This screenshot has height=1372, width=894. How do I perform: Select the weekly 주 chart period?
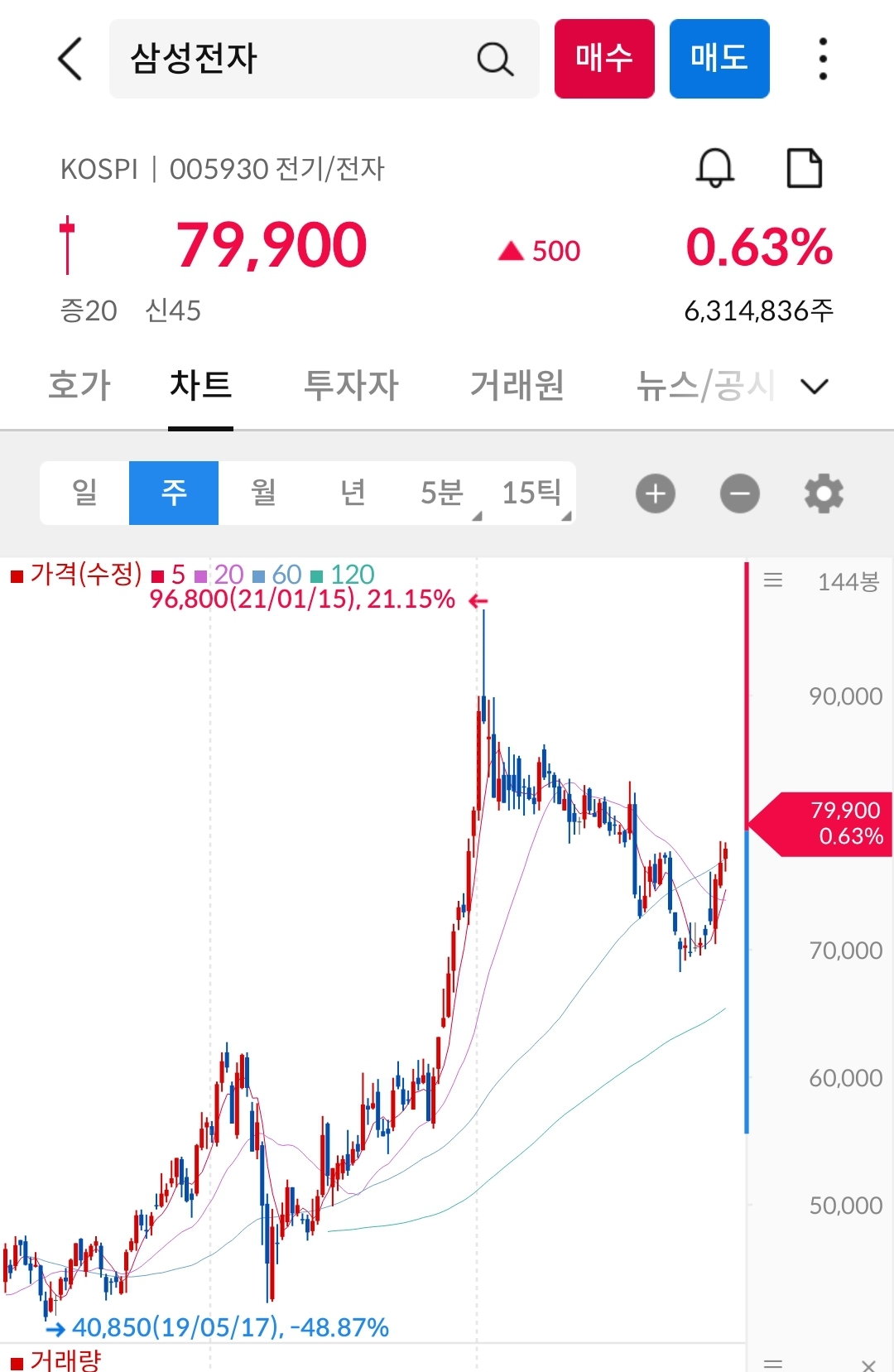click(x=174, y=493)
